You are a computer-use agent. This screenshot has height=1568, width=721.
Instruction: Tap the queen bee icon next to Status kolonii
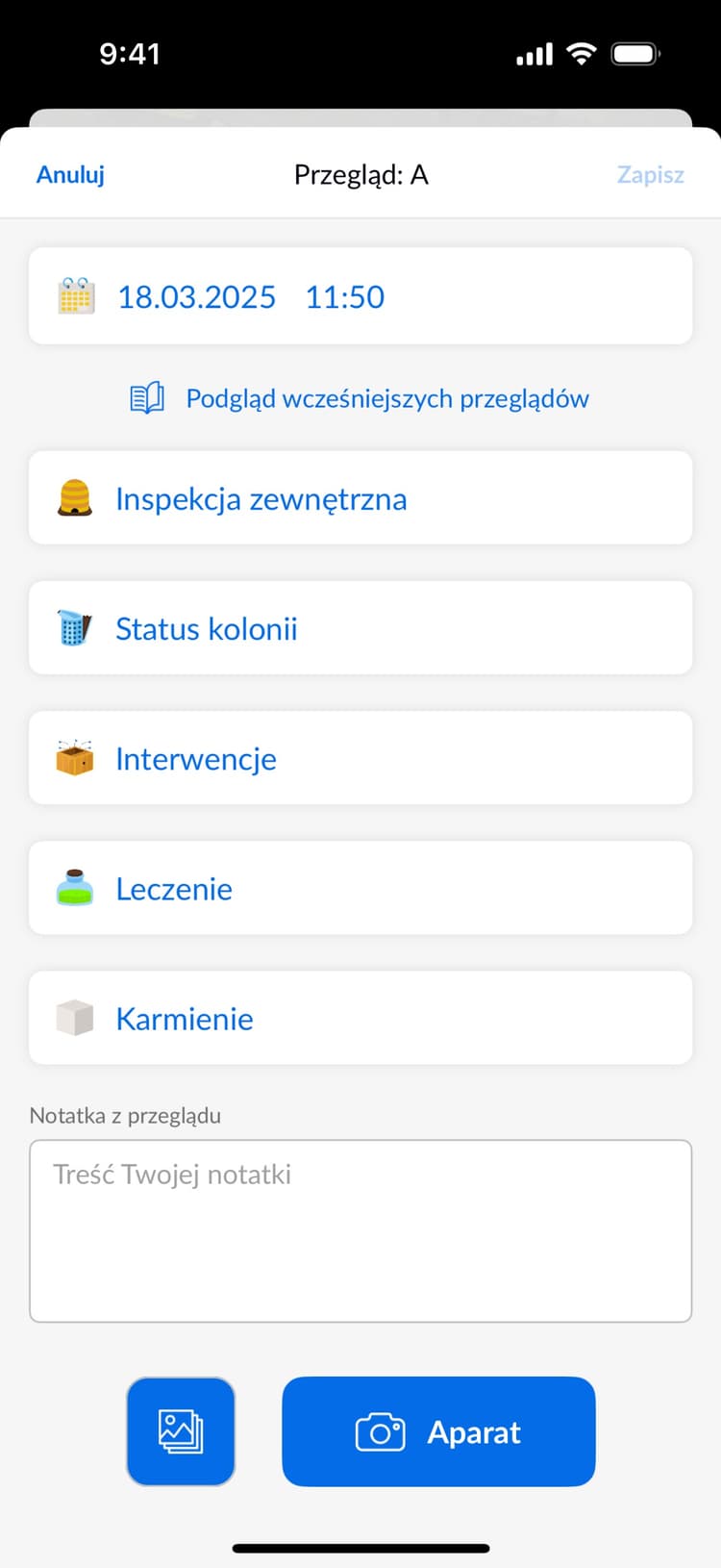75,627
